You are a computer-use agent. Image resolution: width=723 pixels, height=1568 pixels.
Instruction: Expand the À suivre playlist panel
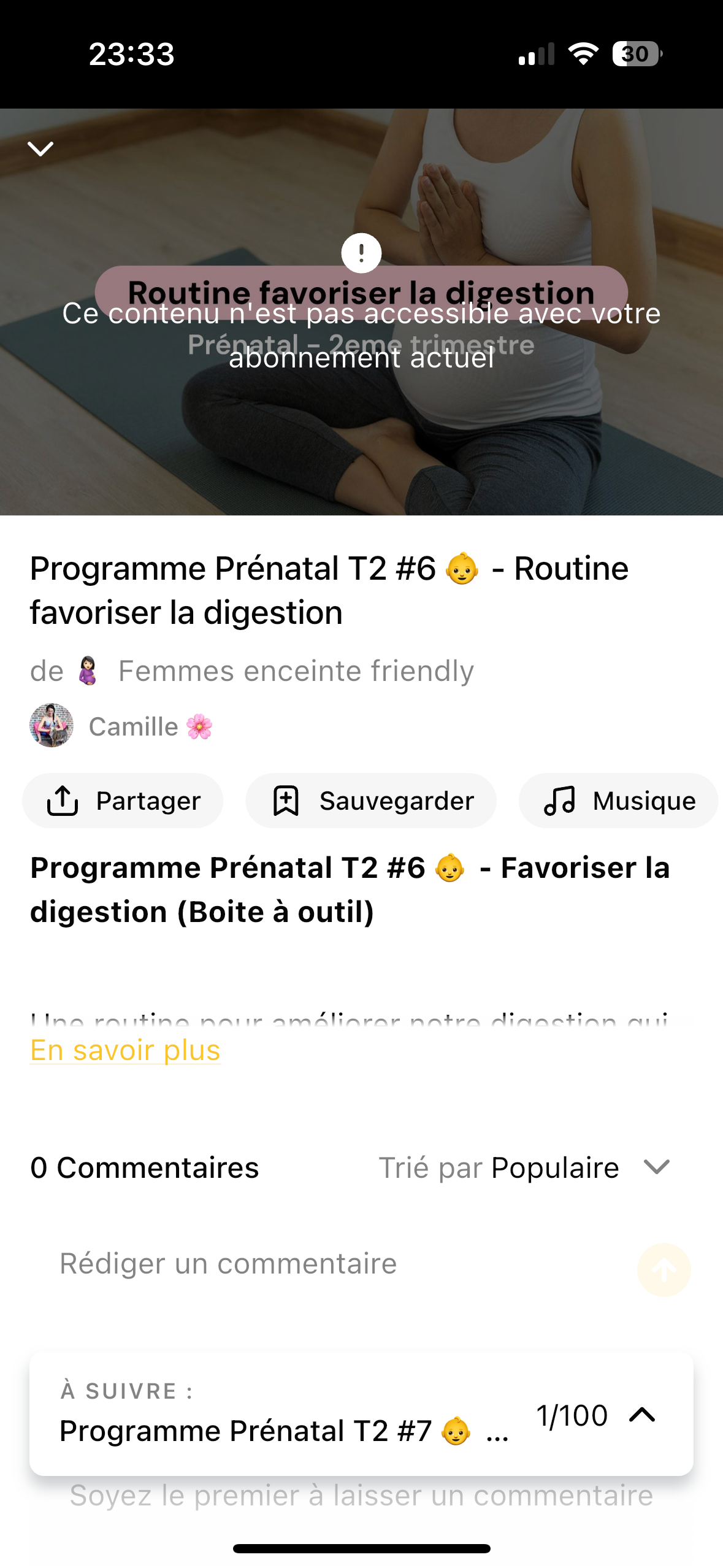tap(642, 1415)
